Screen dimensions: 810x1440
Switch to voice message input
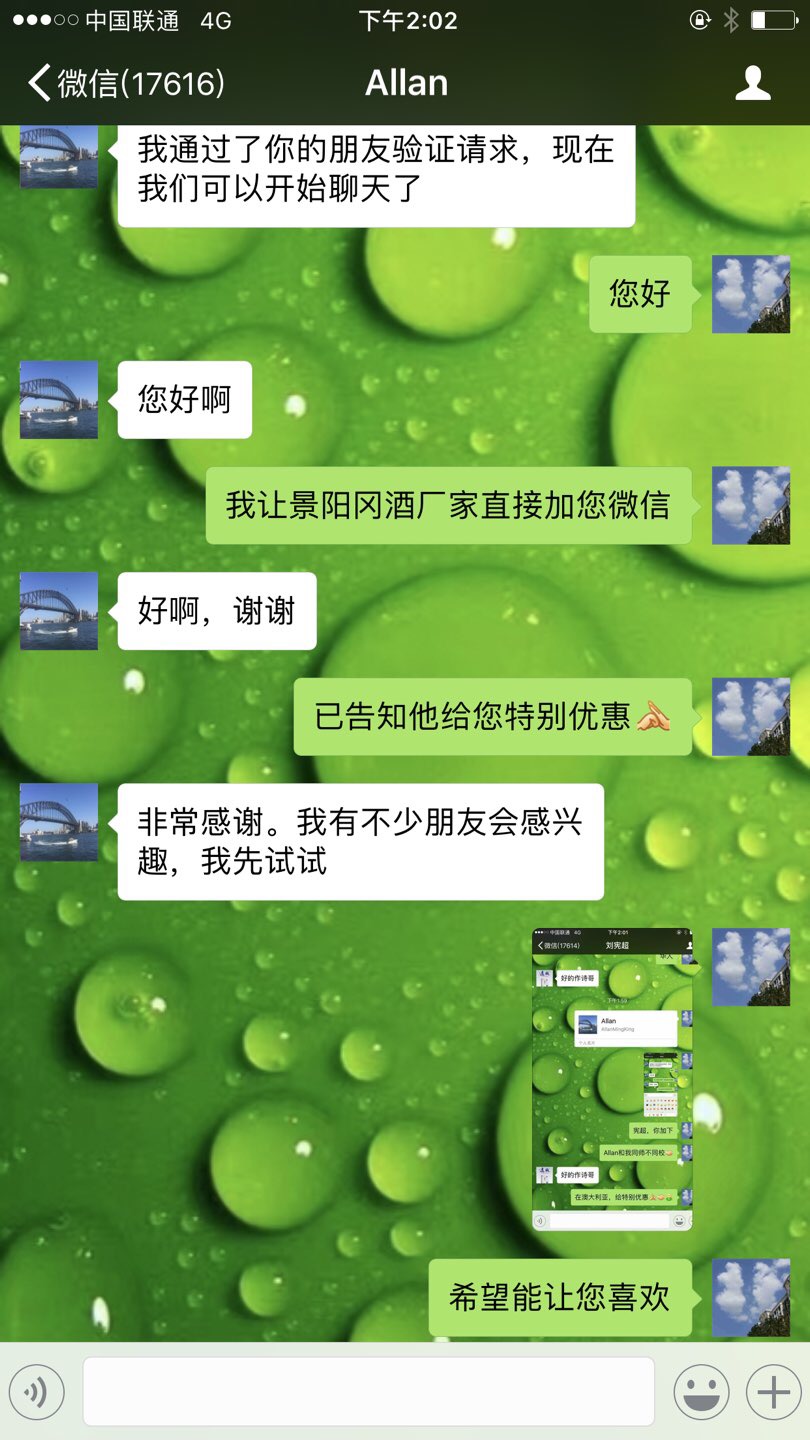point(37,1391)
